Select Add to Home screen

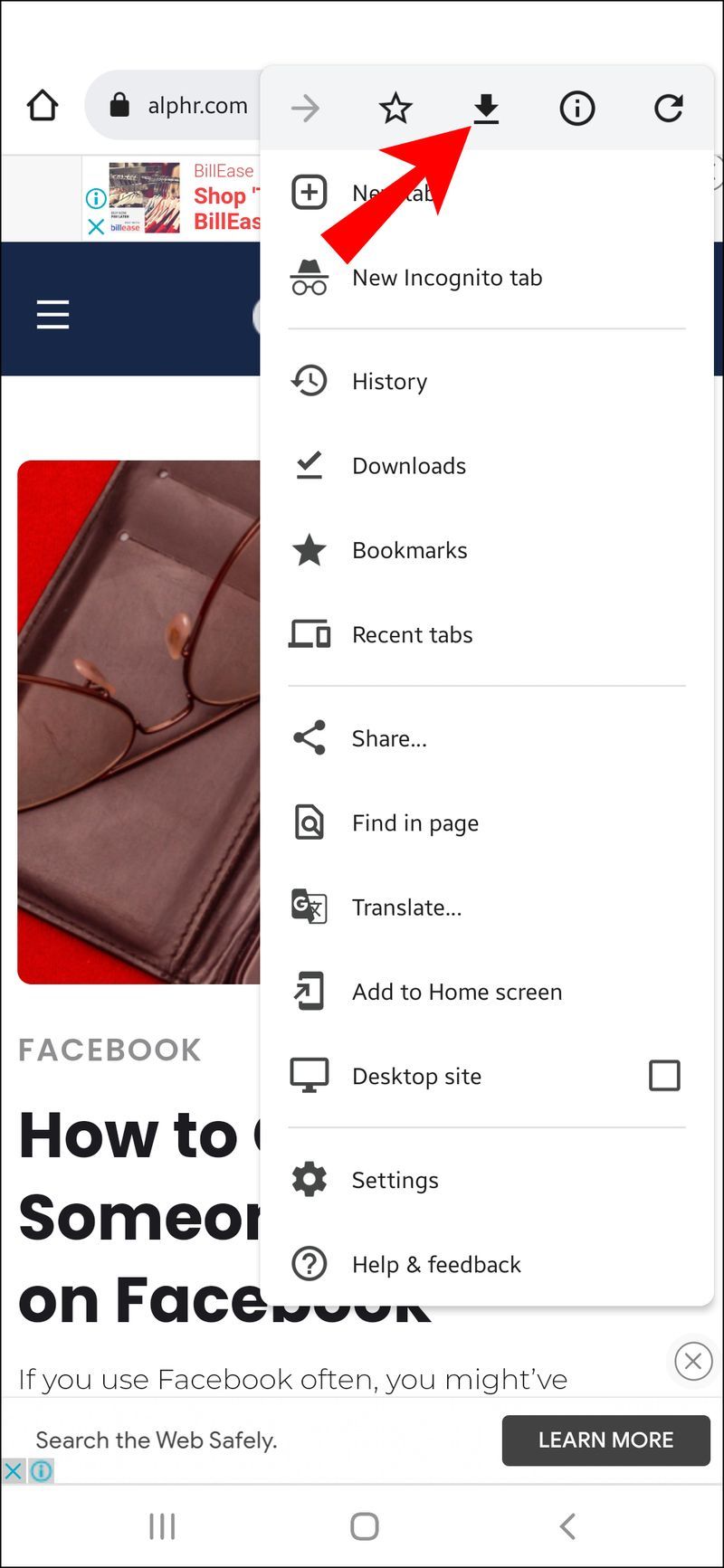coord(487,992)
